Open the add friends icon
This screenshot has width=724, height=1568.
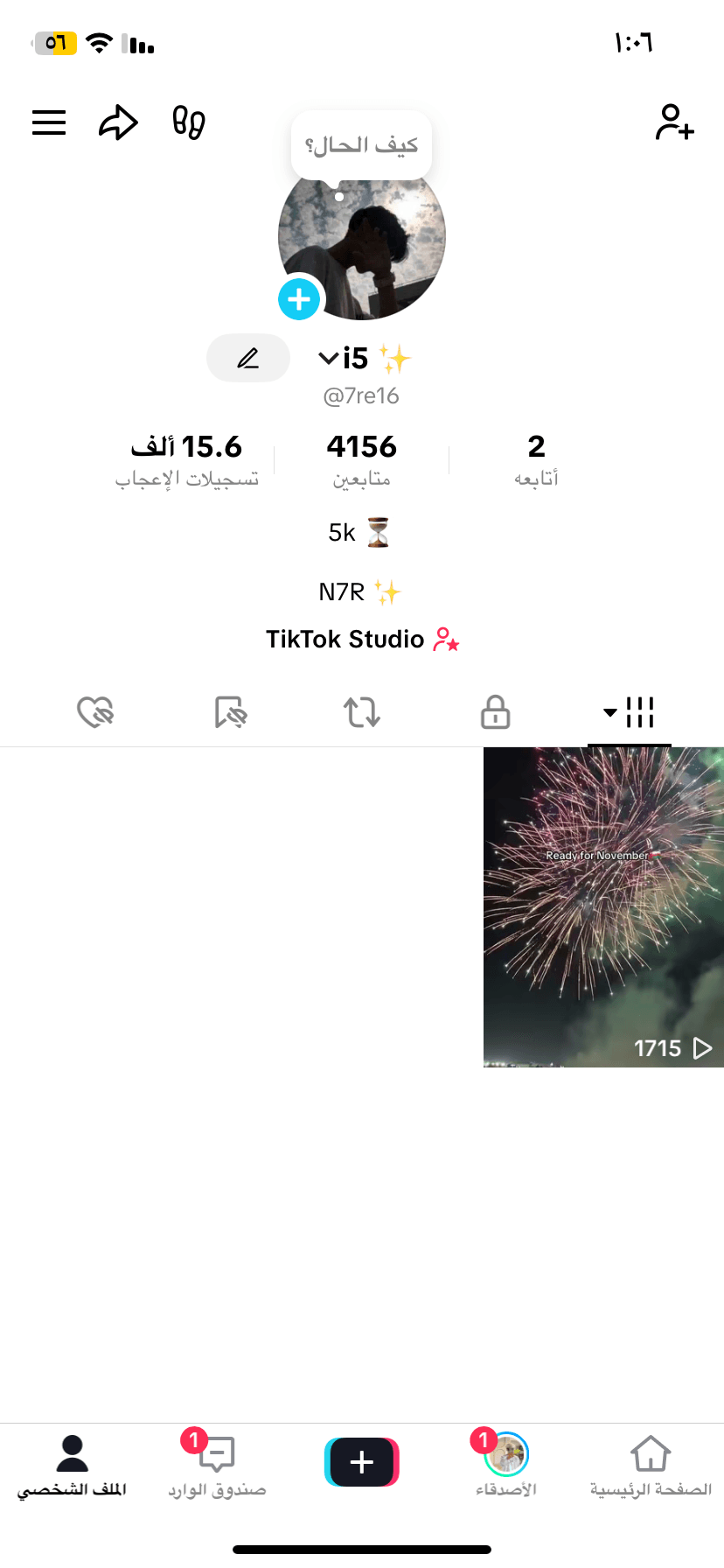coord(674,122)
